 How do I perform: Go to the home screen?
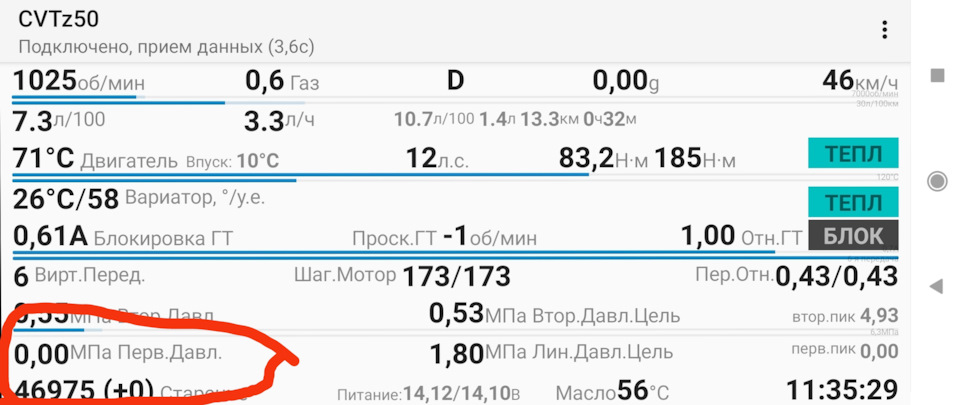(937, 181)
